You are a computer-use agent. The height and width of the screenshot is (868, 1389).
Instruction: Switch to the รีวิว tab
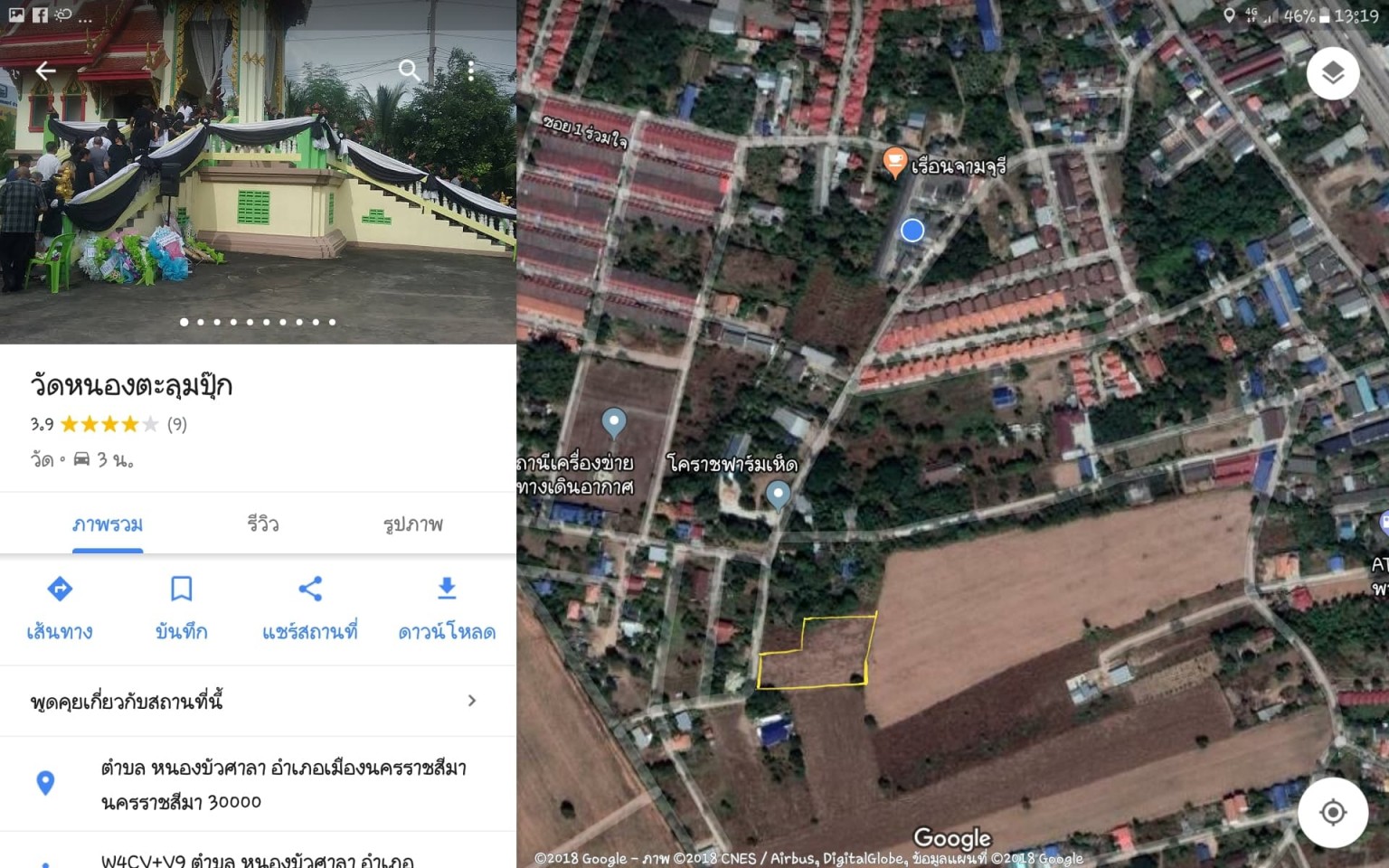[x=262, y=524]
